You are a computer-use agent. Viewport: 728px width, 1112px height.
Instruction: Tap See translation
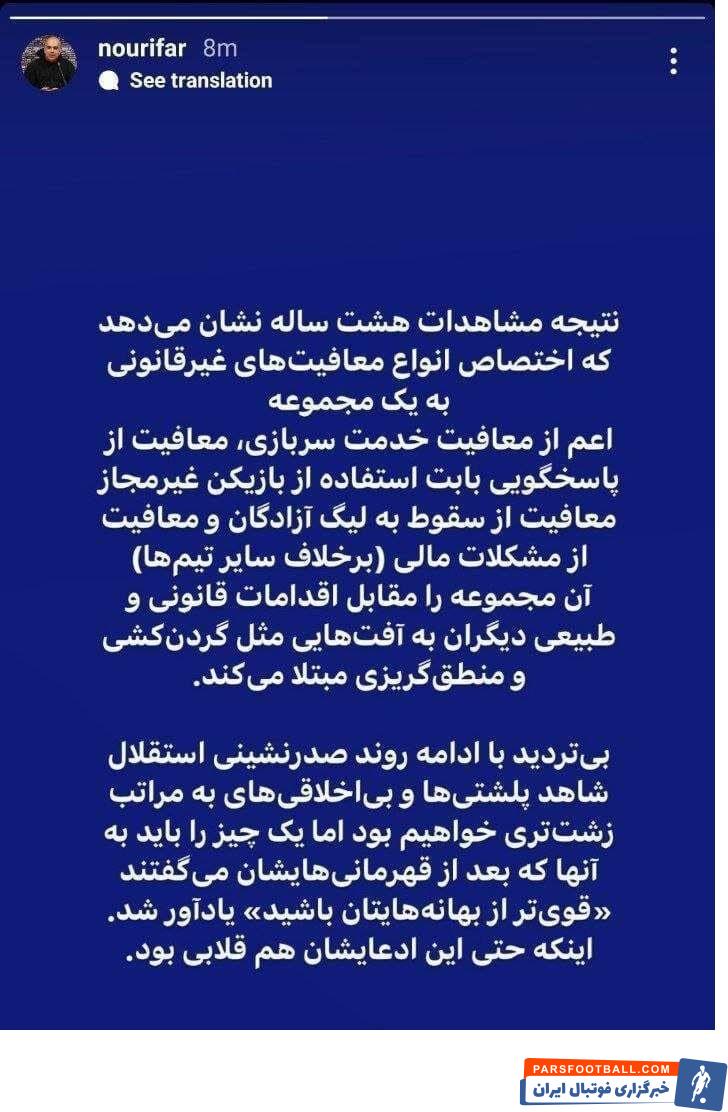(200, 81)
